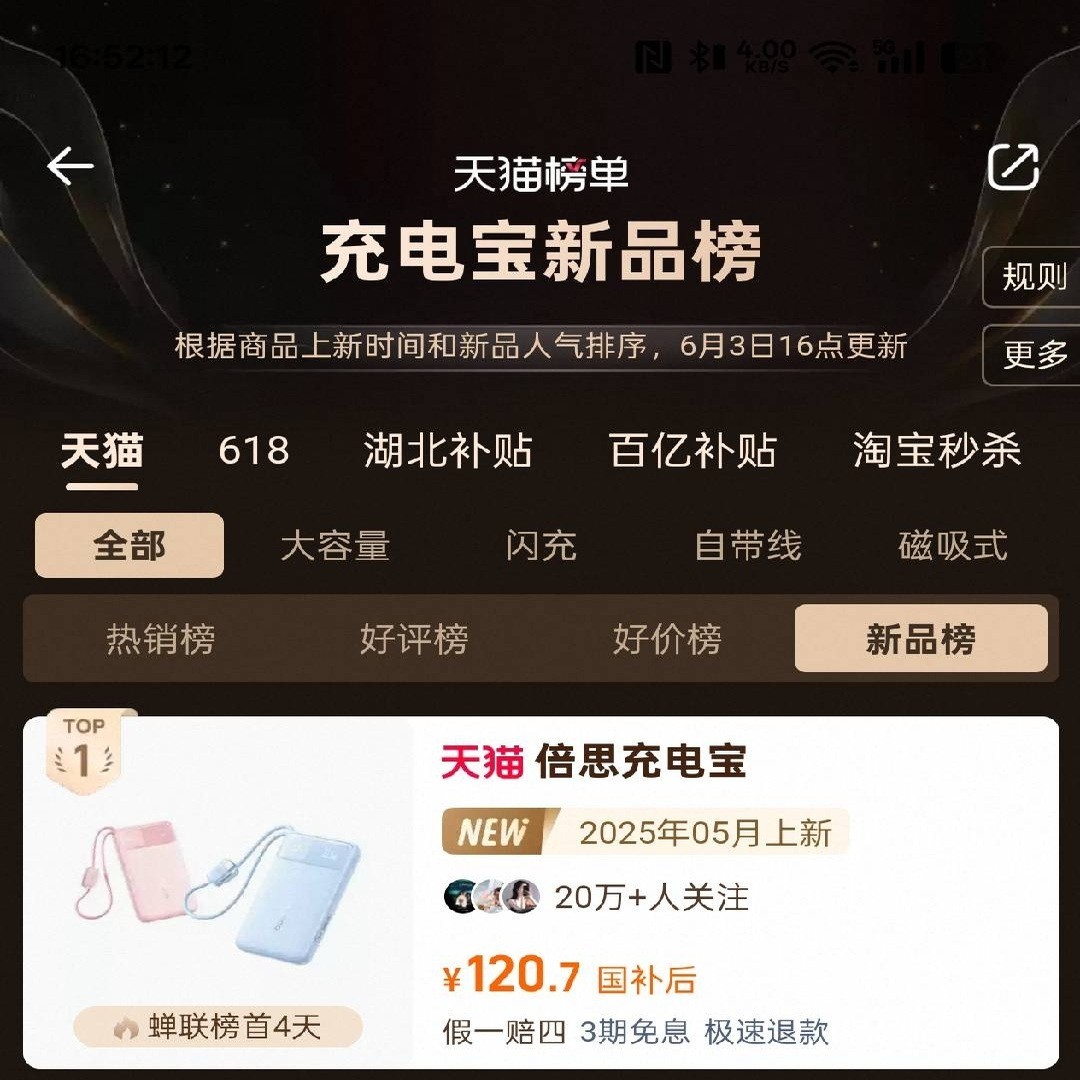Open the 规则 rules button
The height and width of the screenshot is (1080, 1080).
tap(1034, 277)
